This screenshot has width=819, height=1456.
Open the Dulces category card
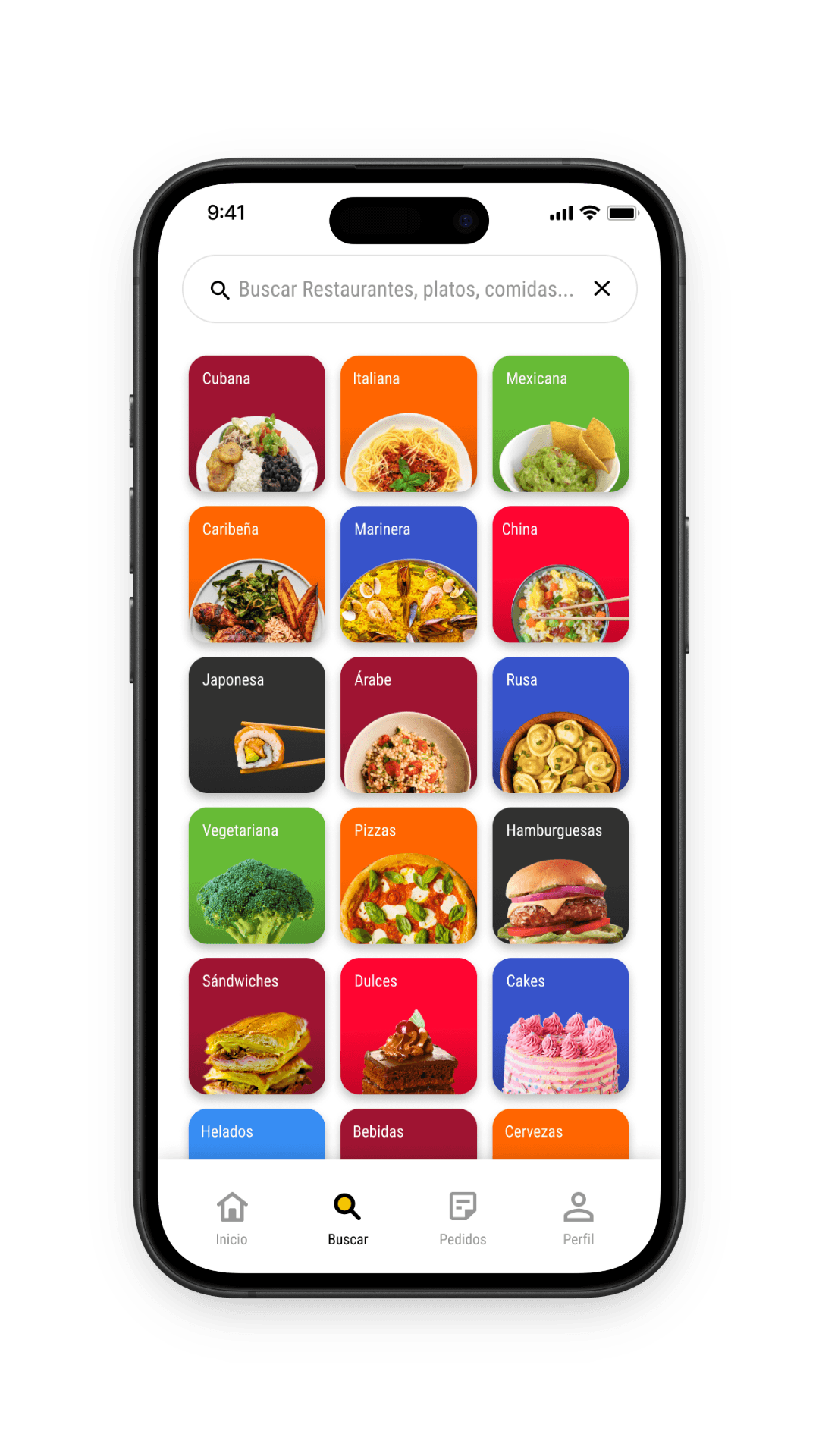[x=409, y=1026]
